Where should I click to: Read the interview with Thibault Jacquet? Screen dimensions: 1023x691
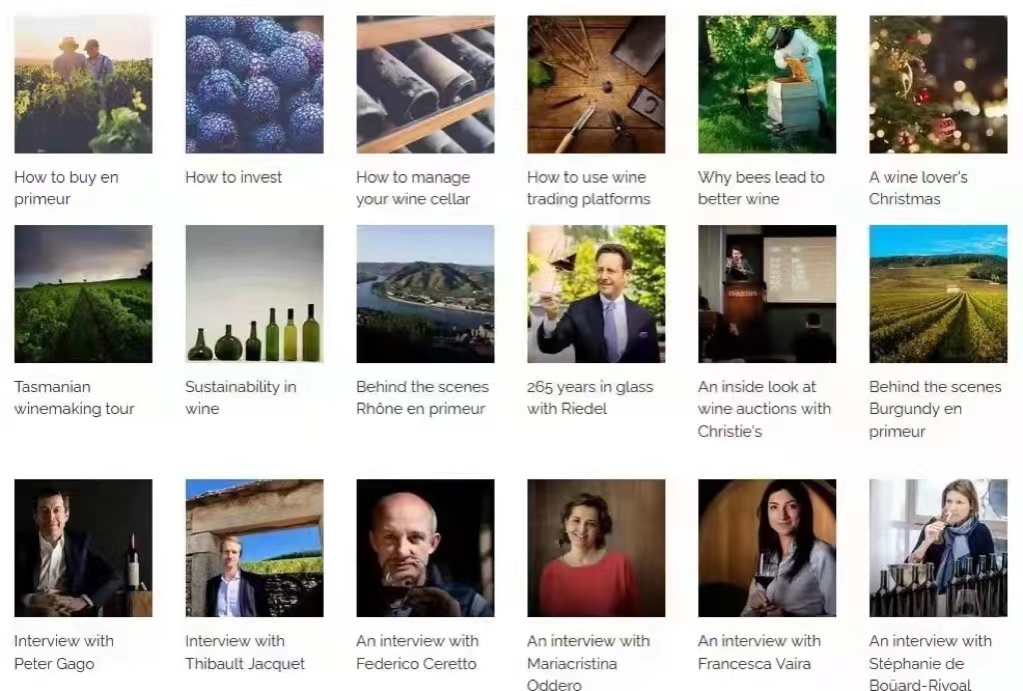pos(254,548)
